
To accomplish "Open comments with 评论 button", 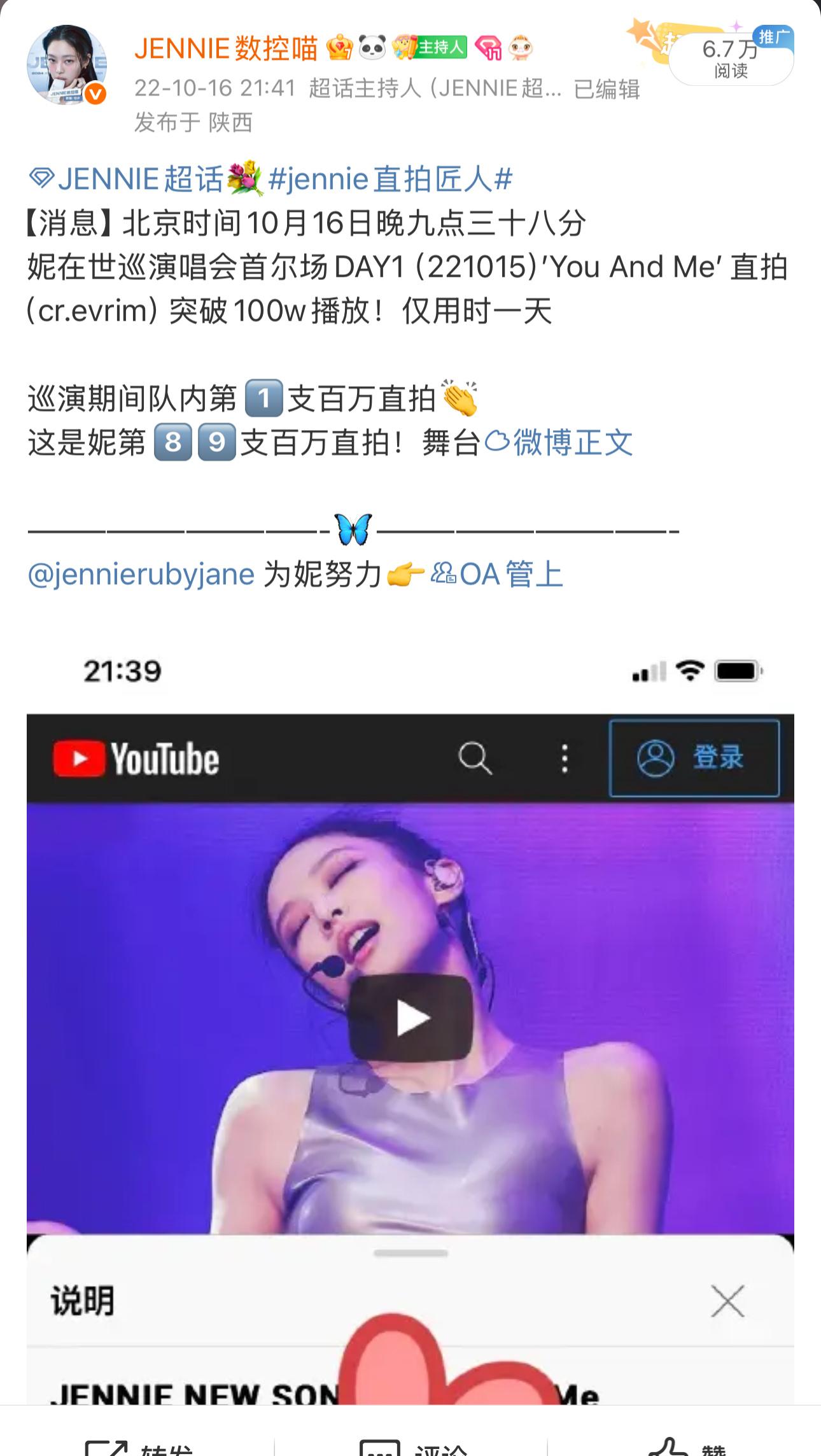I will click(414, 1448).
